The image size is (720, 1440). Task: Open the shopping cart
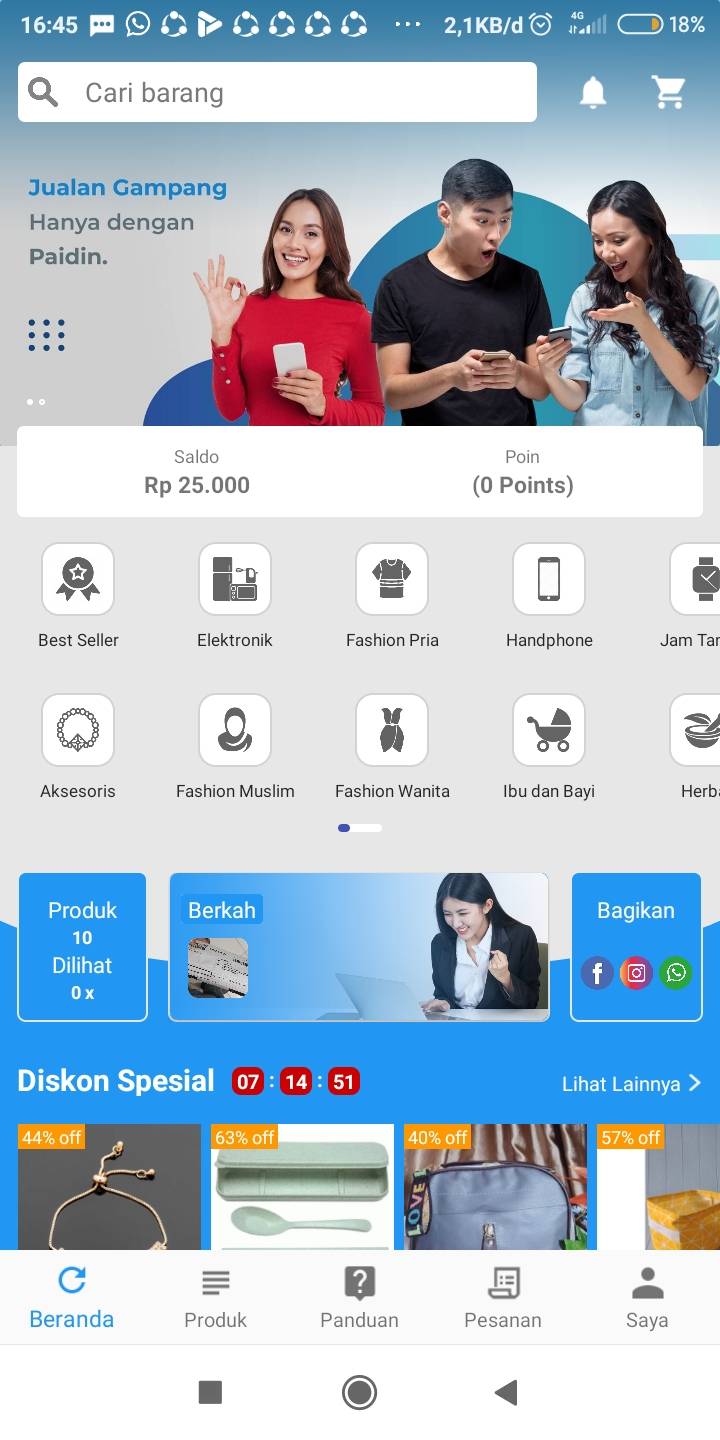669,92
